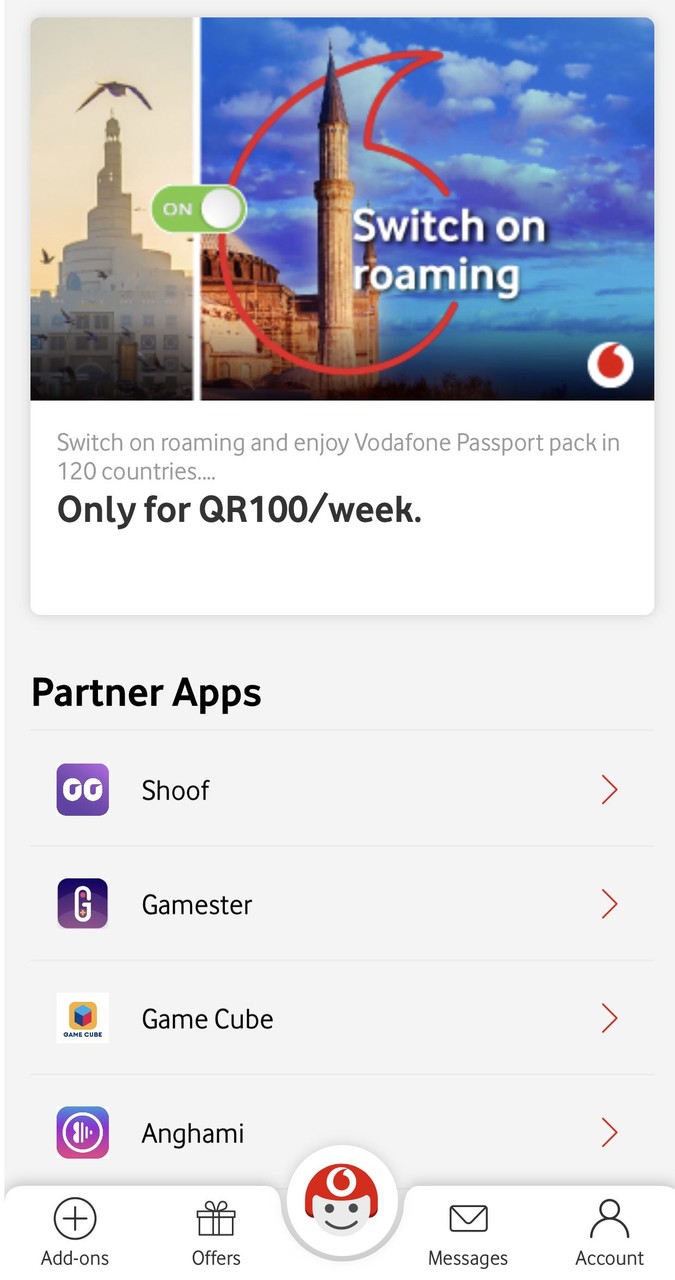Open the Anghami partner app
This screenshot has height=1280, width=675.
click(x=342, y=1133)
